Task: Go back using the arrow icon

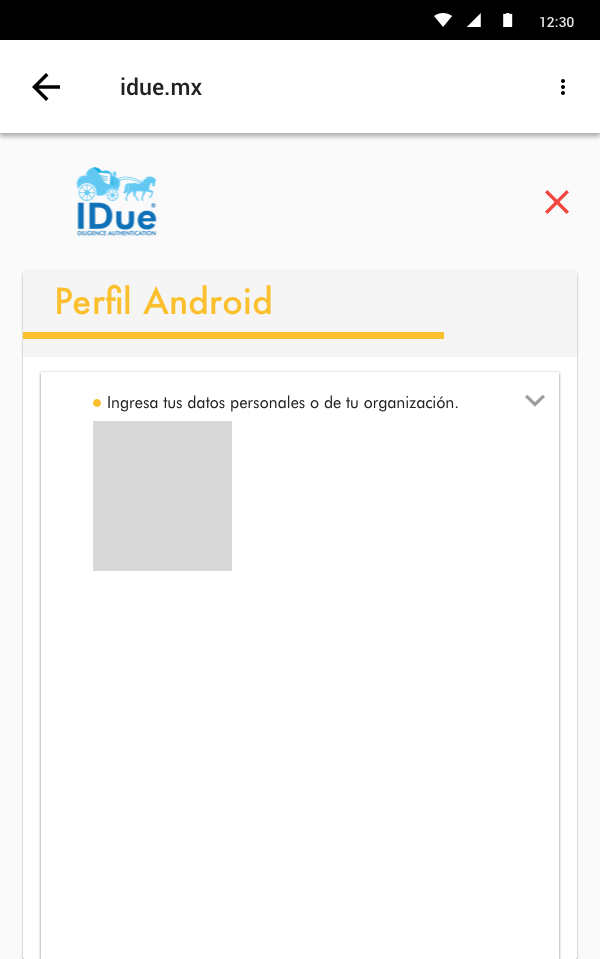Action: pyautogui.click(x=46, y=87)
